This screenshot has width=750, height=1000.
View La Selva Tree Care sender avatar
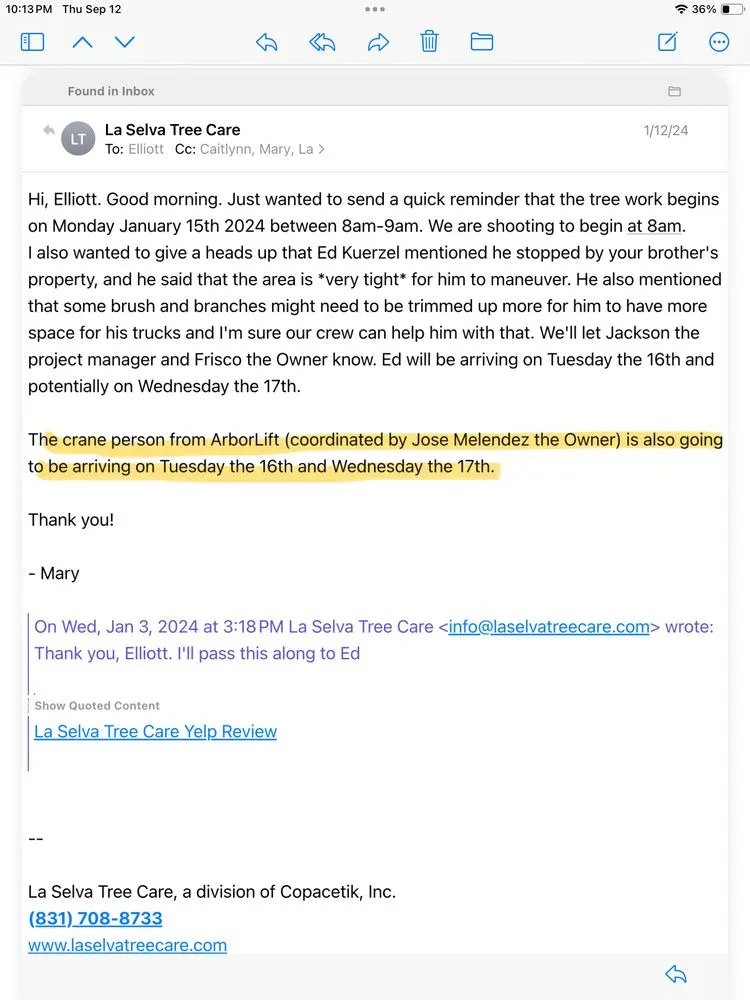[78, 139]
